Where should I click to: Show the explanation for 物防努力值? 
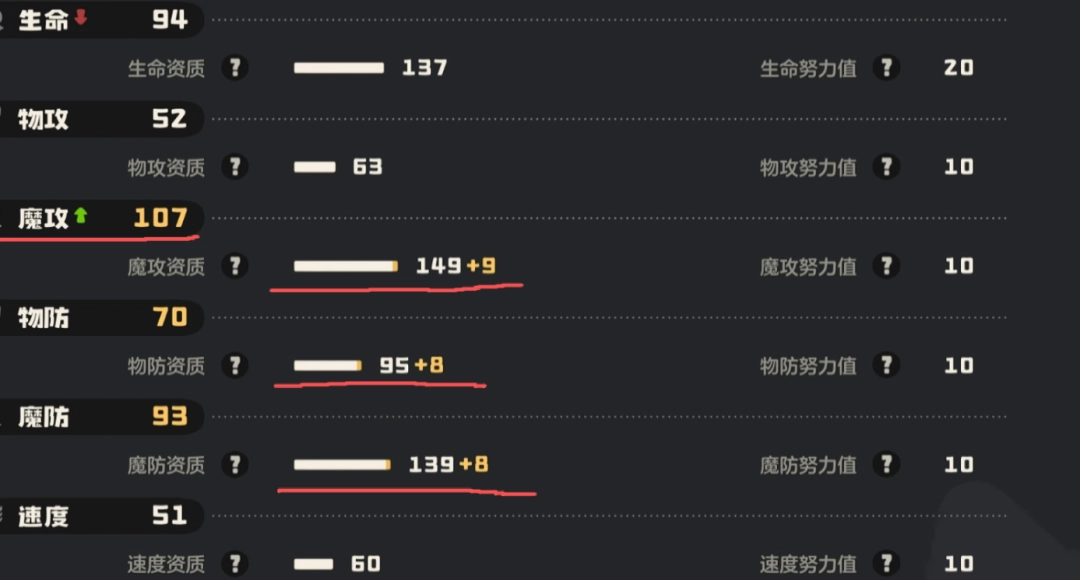(886, 365)
